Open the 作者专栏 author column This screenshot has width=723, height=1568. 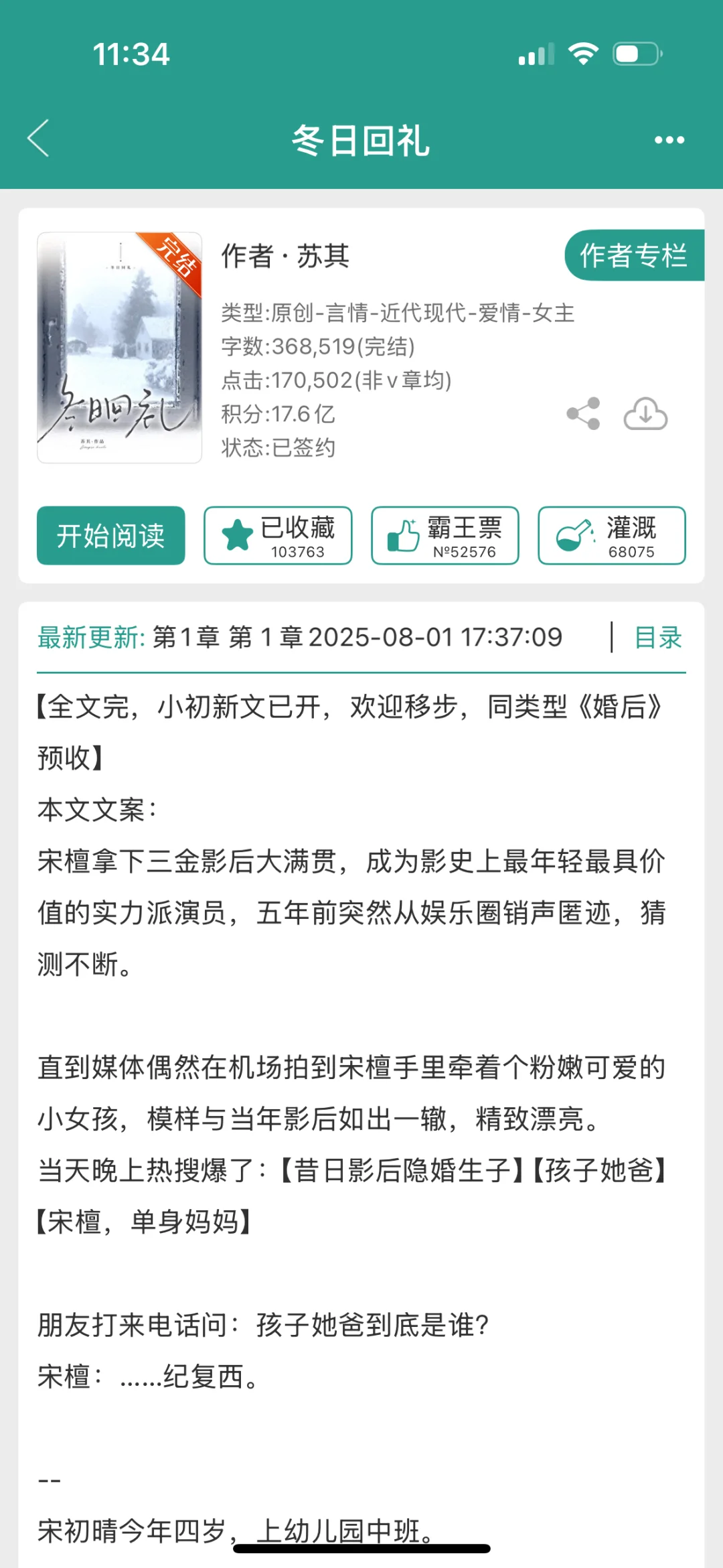tap(633, 257)
